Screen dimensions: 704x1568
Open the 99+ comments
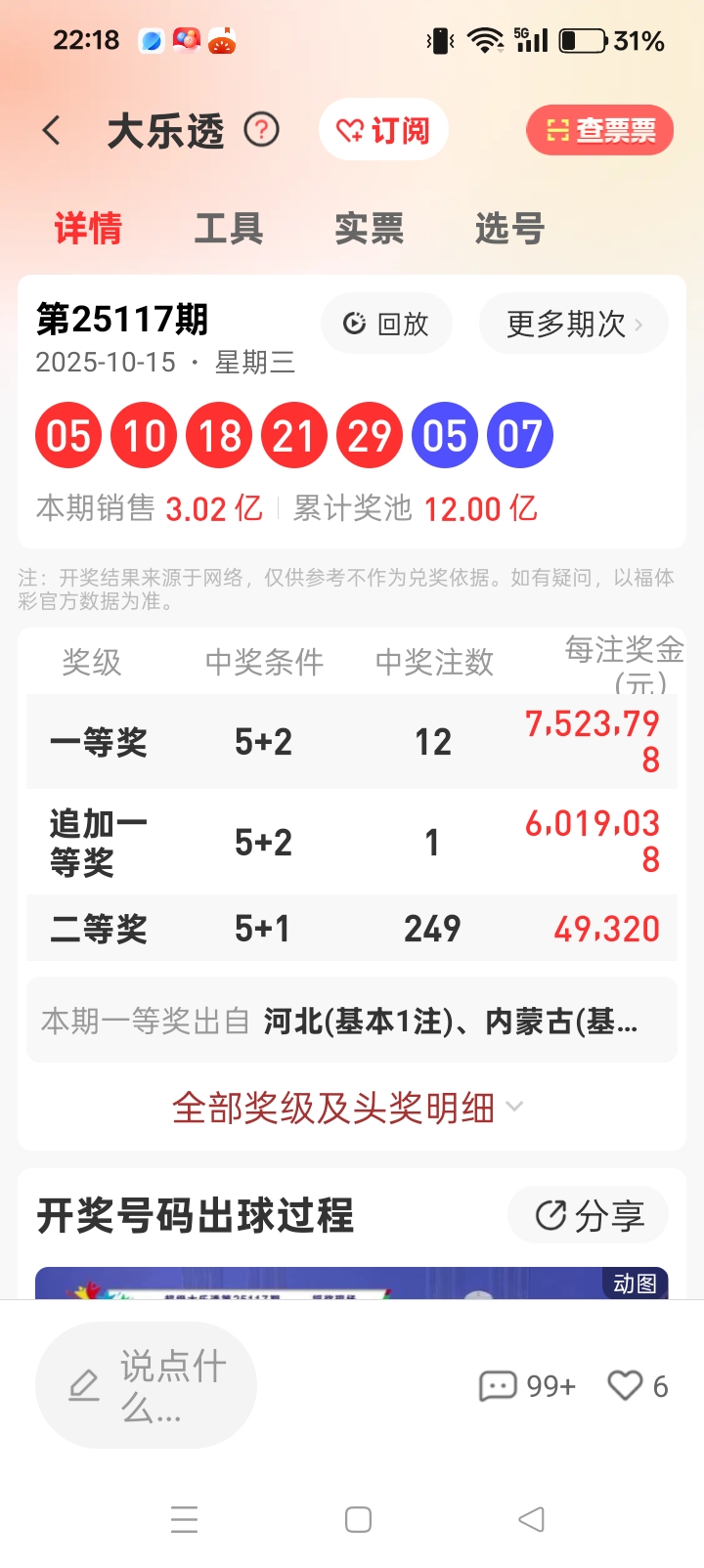pyautogui.click(x=527, y=1386)
